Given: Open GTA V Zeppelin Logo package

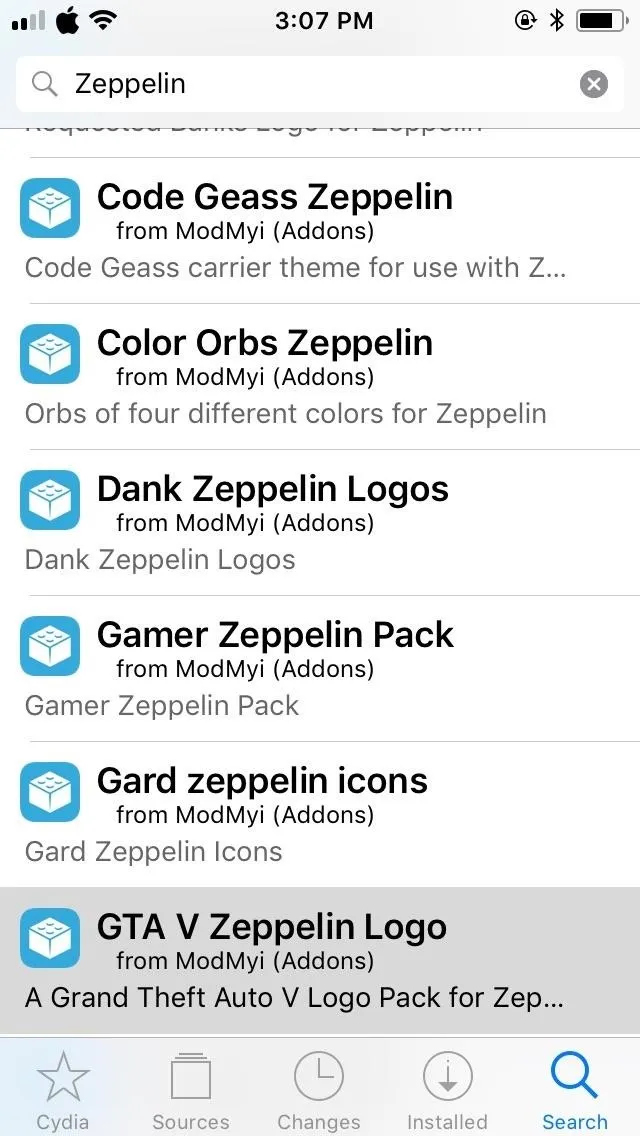Looking at the screenshot, I should [320, 960].
